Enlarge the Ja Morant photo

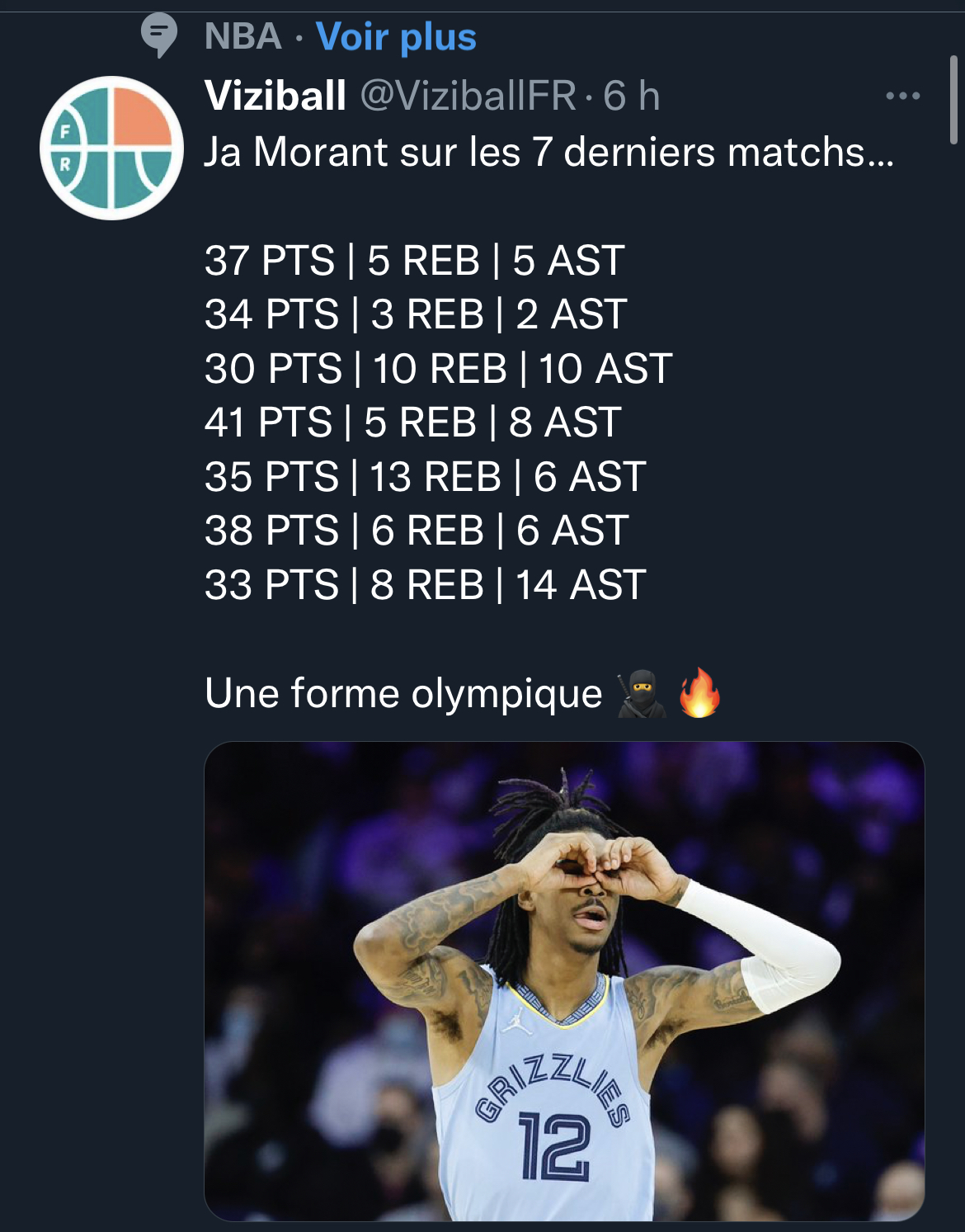click(564, 981)
